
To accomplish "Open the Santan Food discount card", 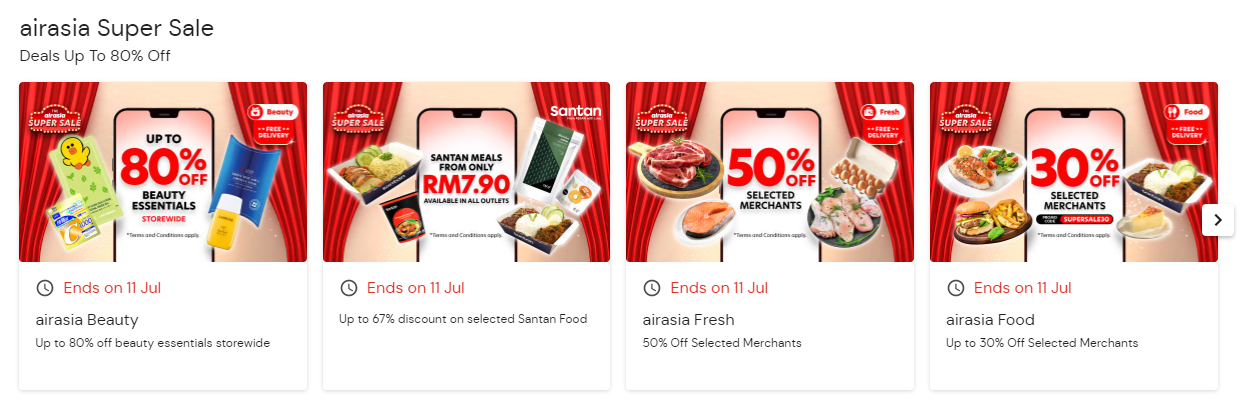I will (466, 235).
